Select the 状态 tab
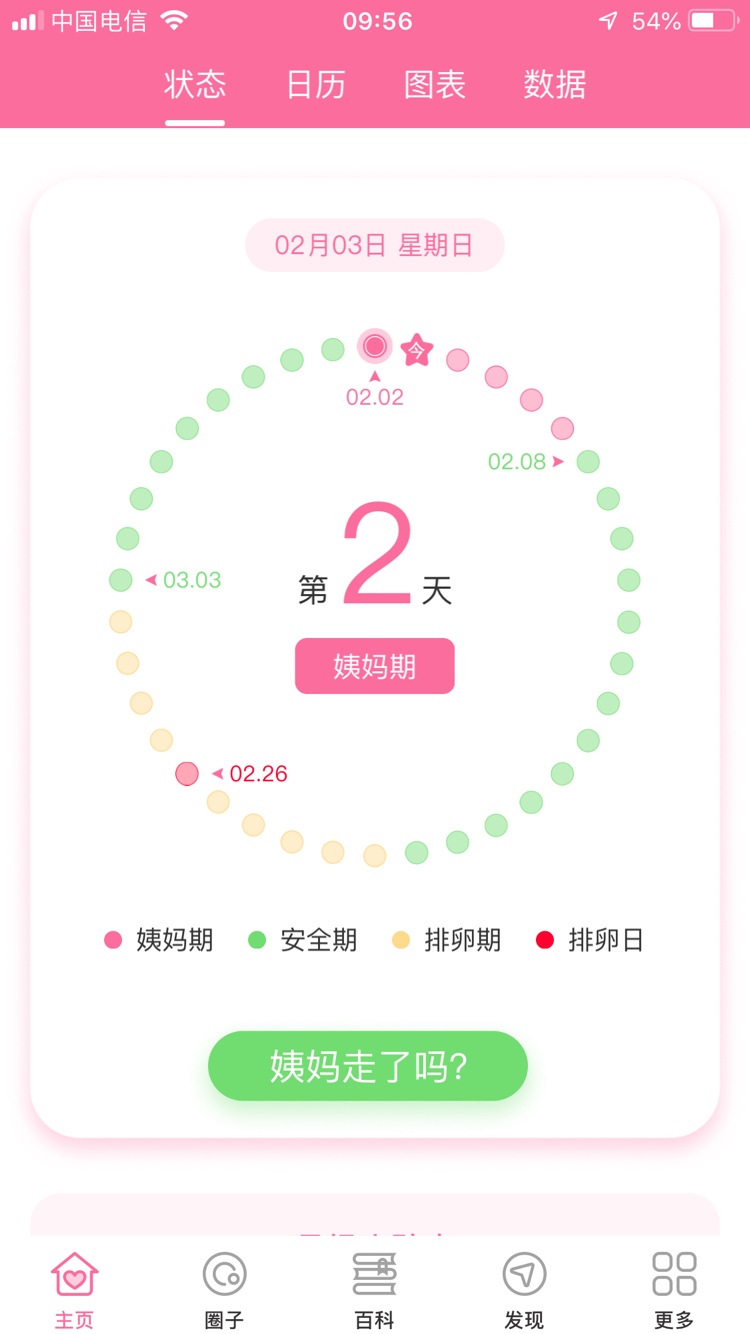The width and height of the screenshot is (750, 1334). (x=195, y=85)
